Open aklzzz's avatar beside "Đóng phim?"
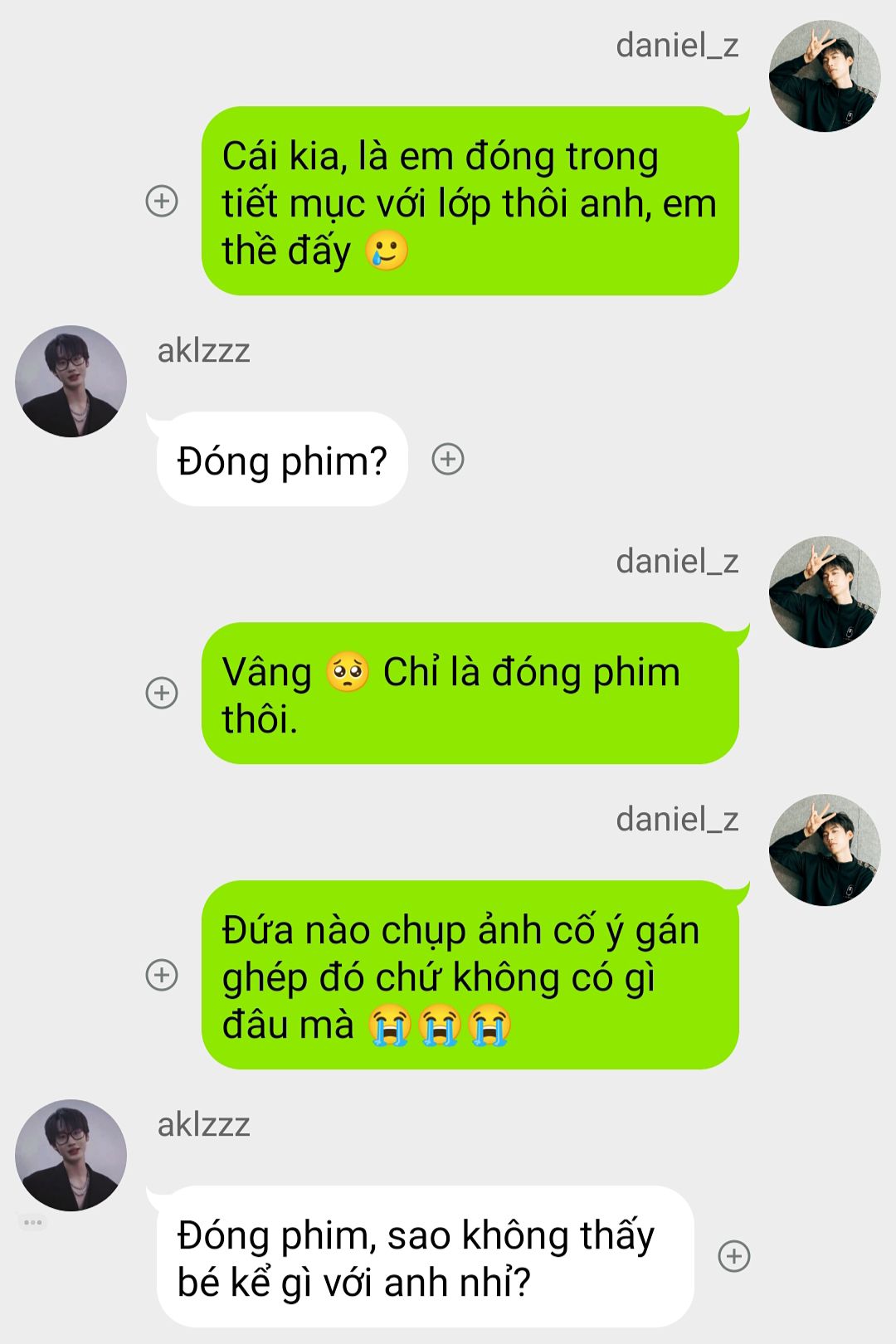This screenshot has width=896, height=1344. pyautogui.click(x=71, y=382)
